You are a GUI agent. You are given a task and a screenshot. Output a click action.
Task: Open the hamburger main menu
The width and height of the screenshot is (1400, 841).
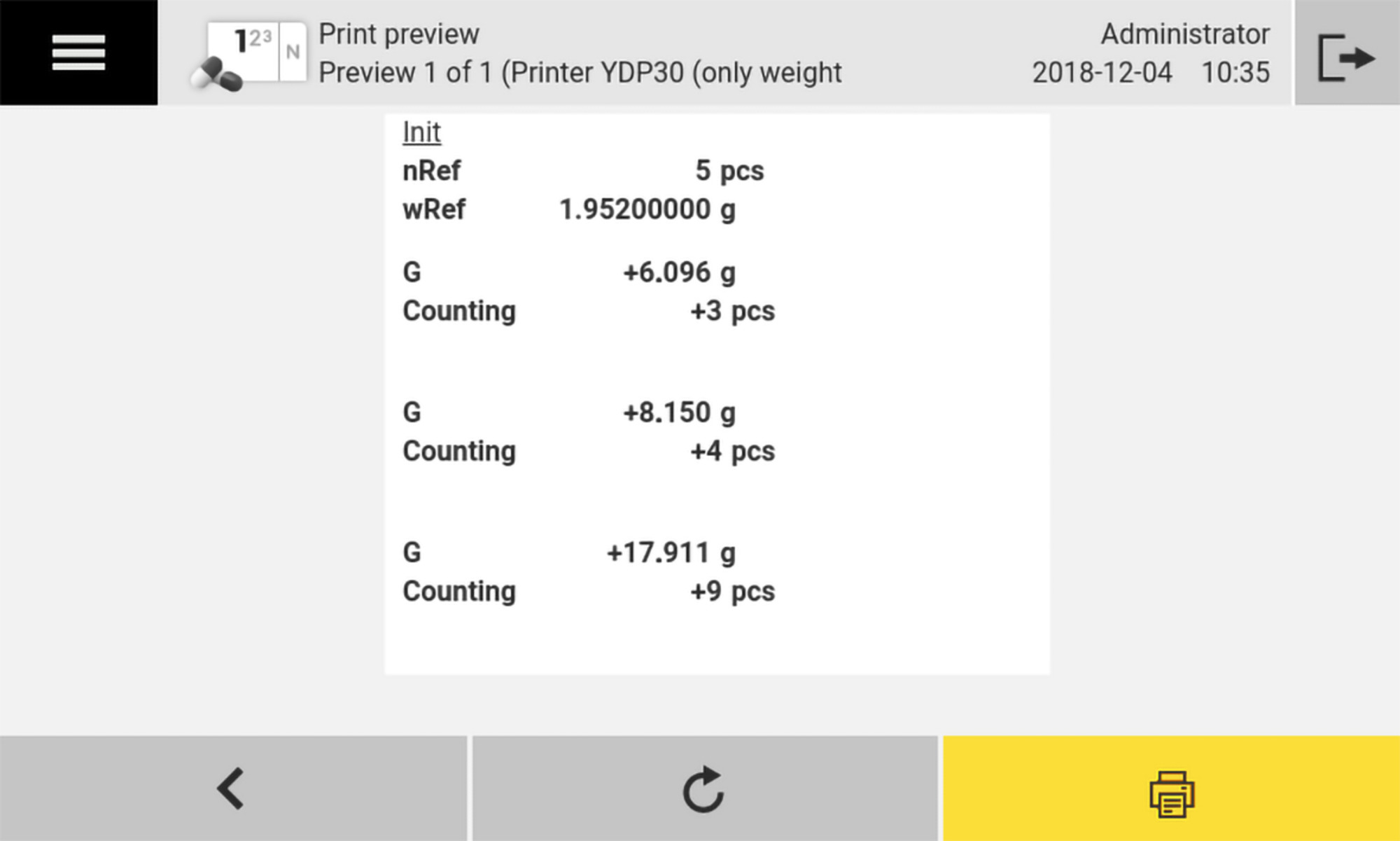tap(78, 53)
